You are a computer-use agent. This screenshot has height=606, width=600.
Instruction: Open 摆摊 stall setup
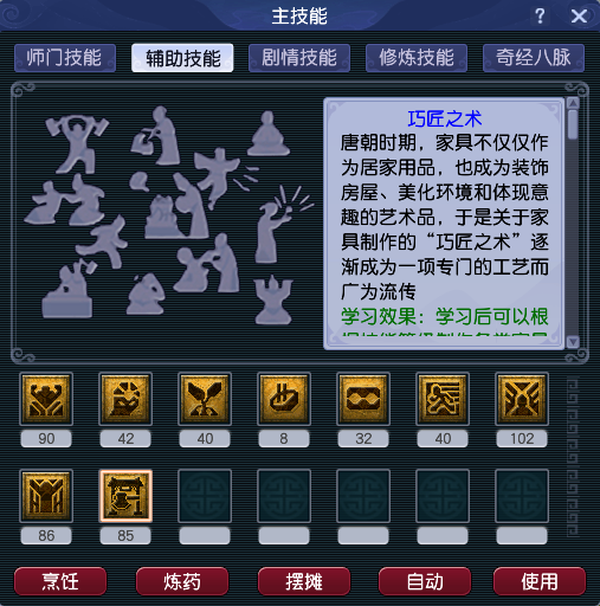coord(304,581)
